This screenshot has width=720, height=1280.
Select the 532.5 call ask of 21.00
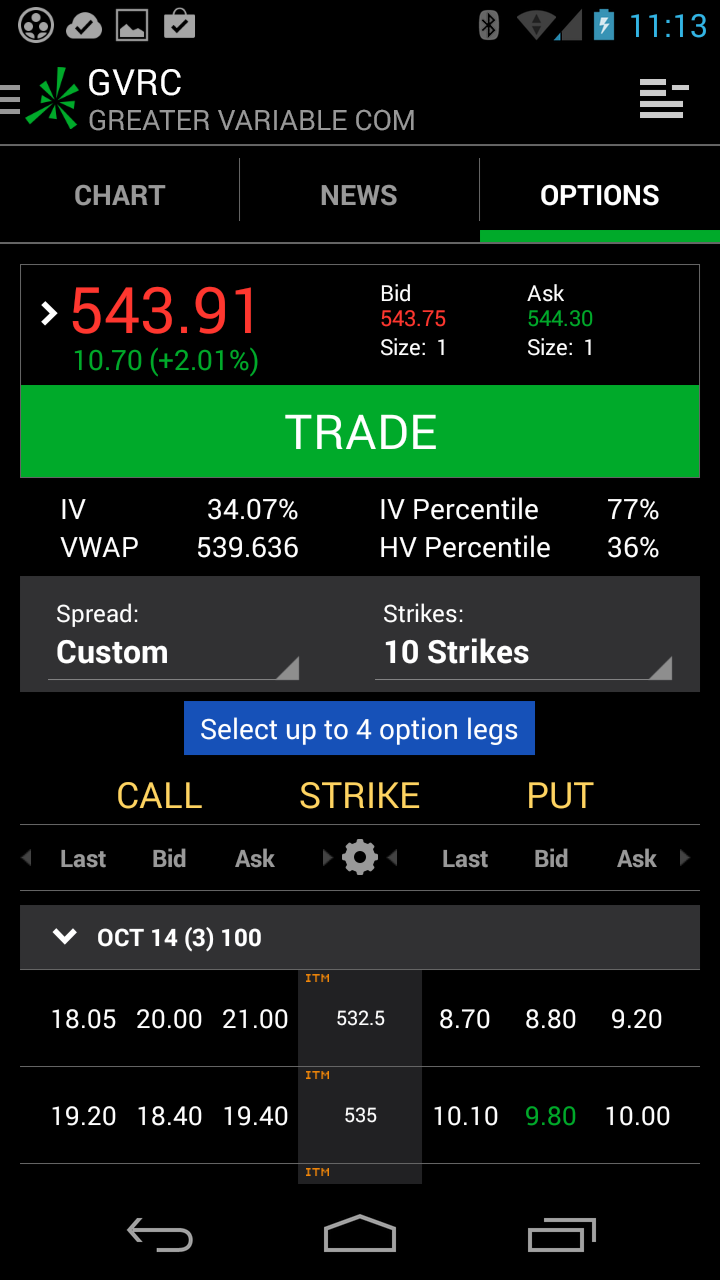click(255, 1019)
